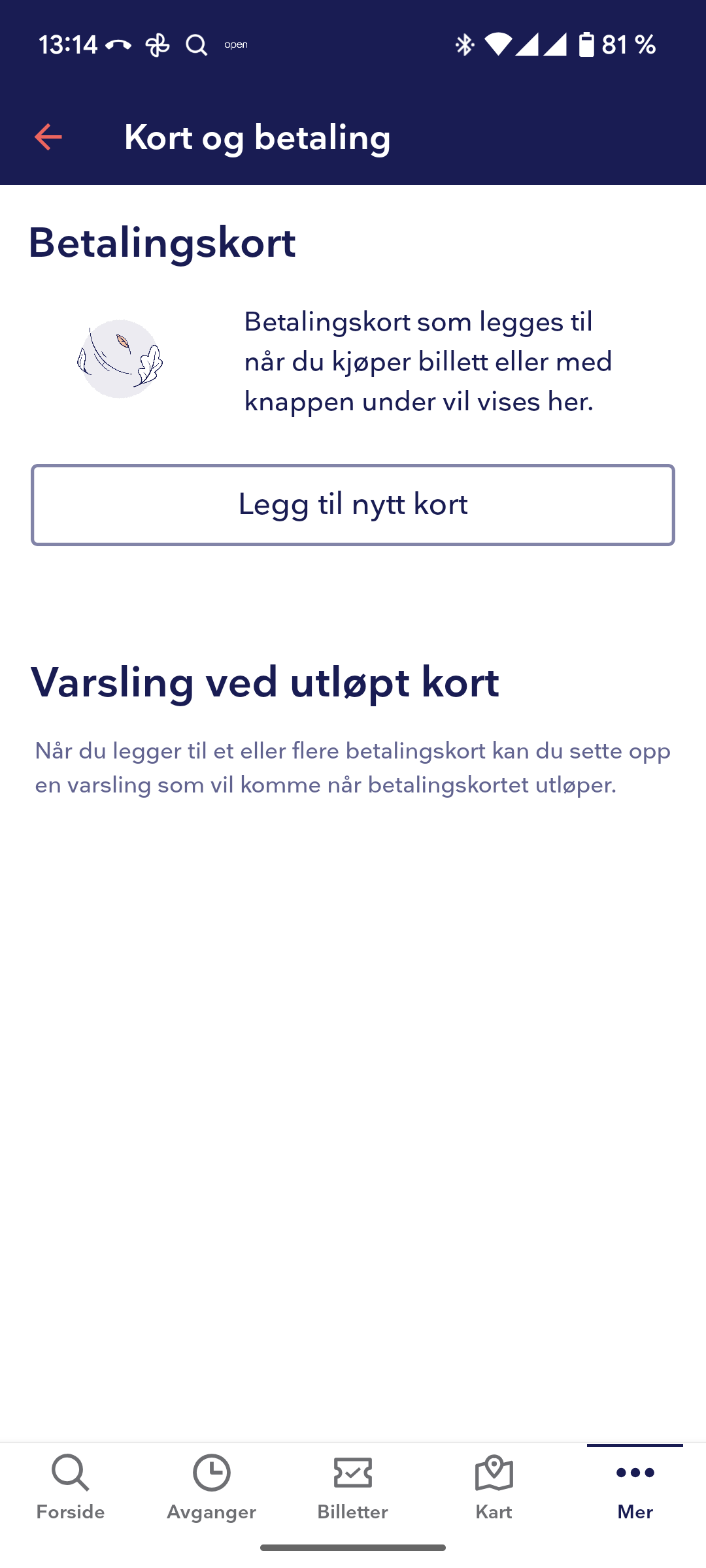The image size is (706, 1568).
Task: Tap the search icon in the status bar
Action: click(x=196, y=44)
